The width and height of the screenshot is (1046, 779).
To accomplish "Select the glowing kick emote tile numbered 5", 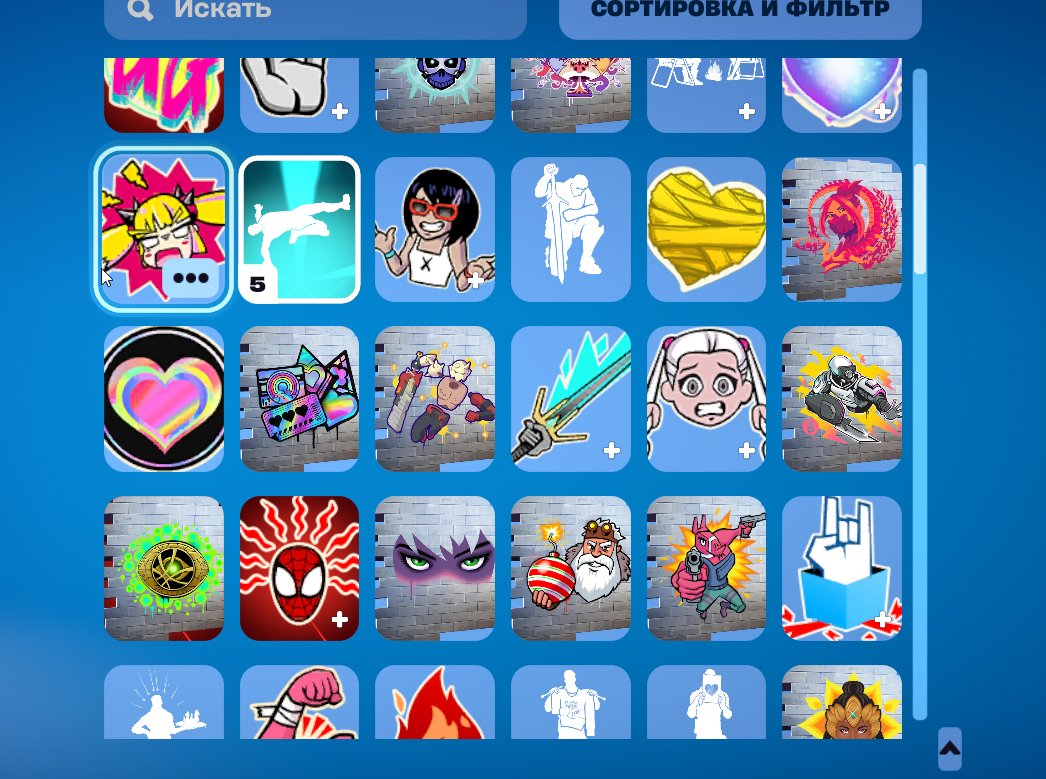I will pyautogui.click(x=299, y=229).
